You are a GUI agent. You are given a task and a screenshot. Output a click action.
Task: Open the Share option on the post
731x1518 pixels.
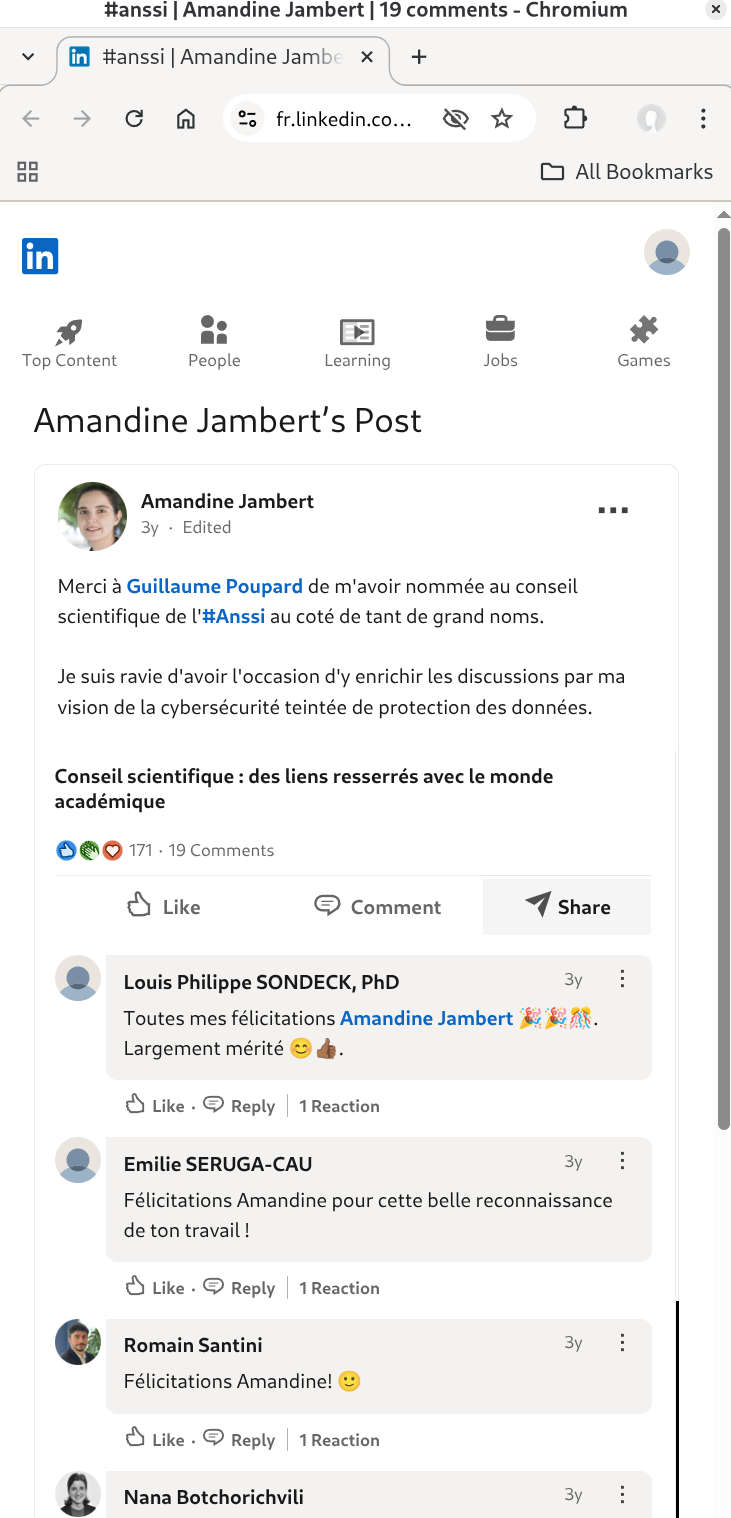point(566,906)
